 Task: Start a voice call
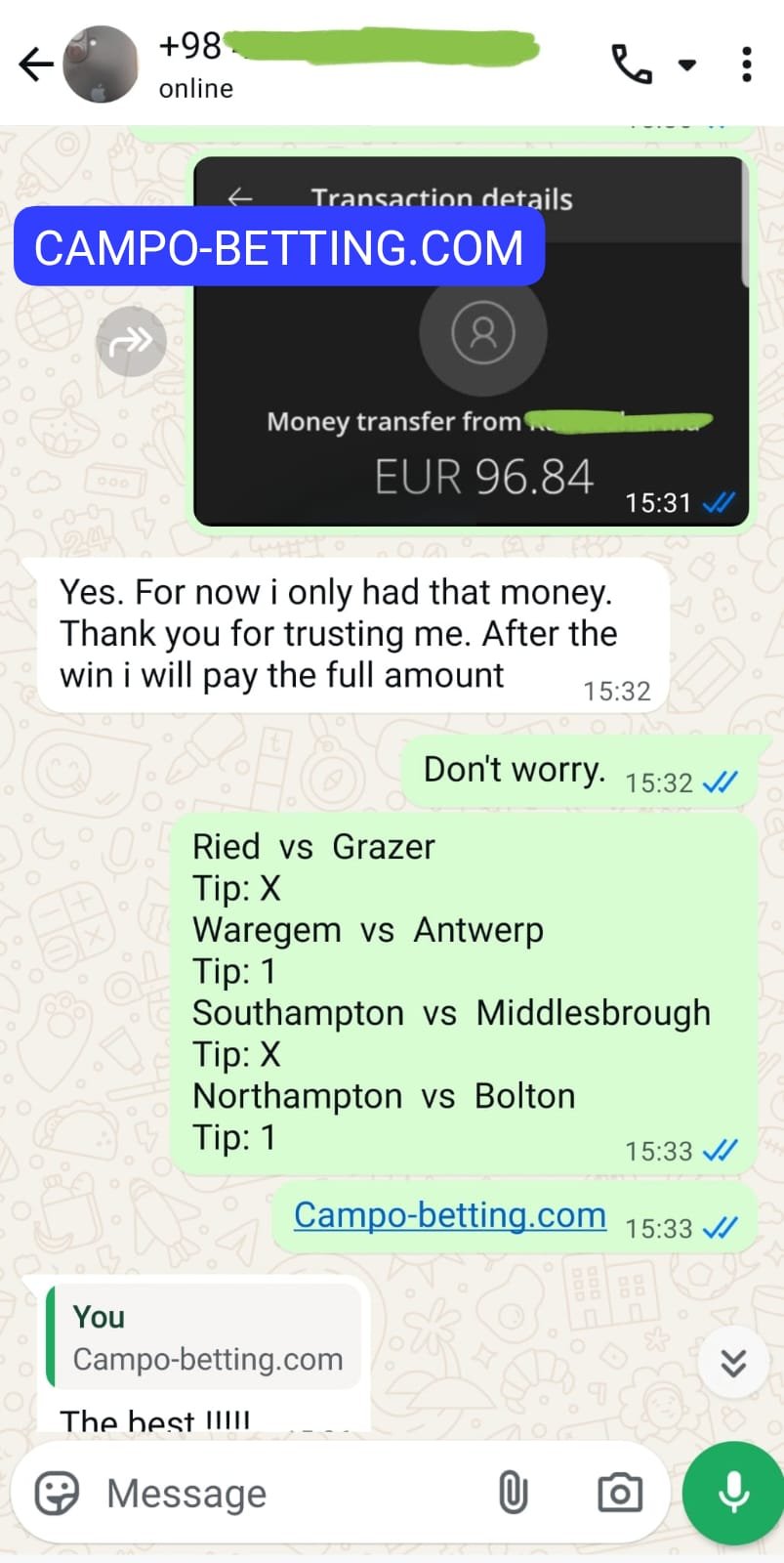631,64
